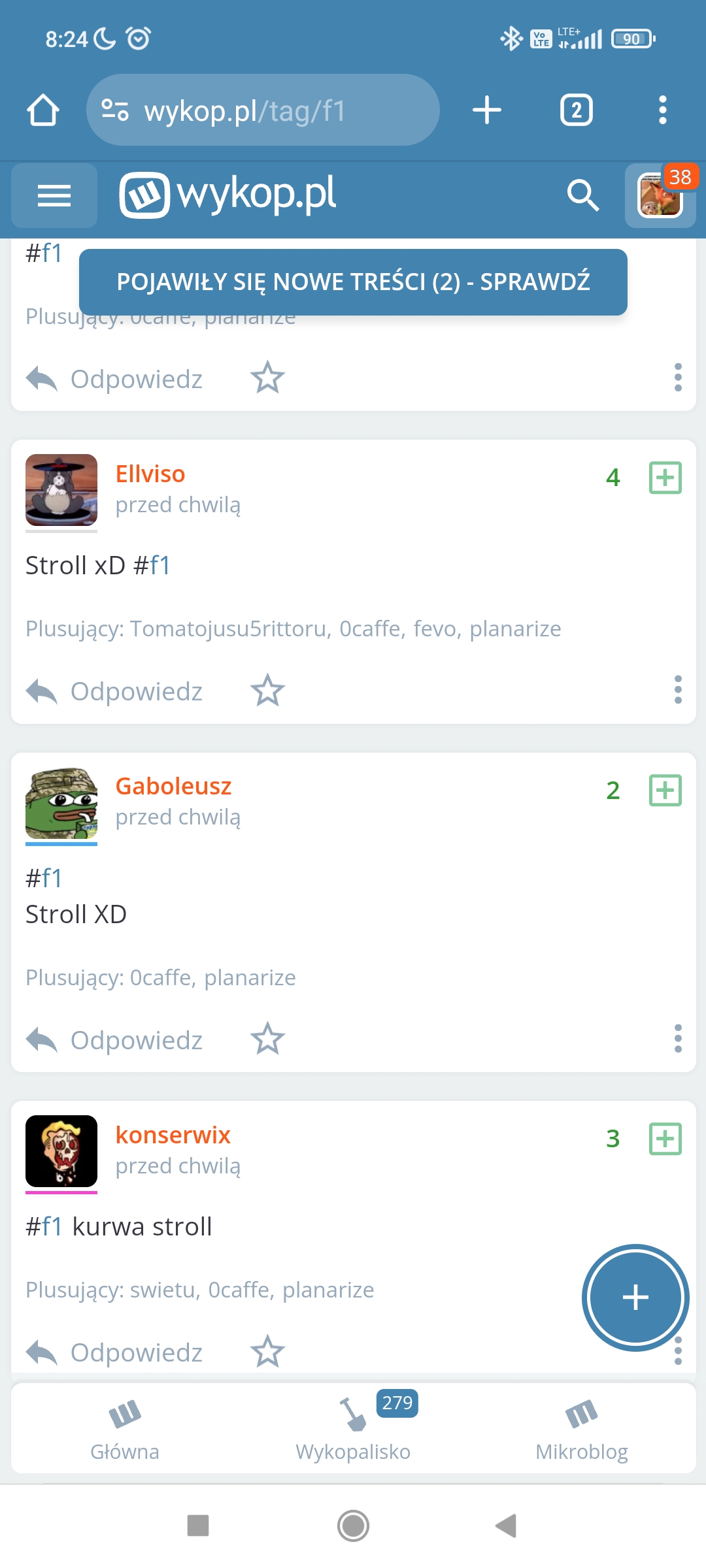
Task: Open a new browser tab
Action: [487, 110]
